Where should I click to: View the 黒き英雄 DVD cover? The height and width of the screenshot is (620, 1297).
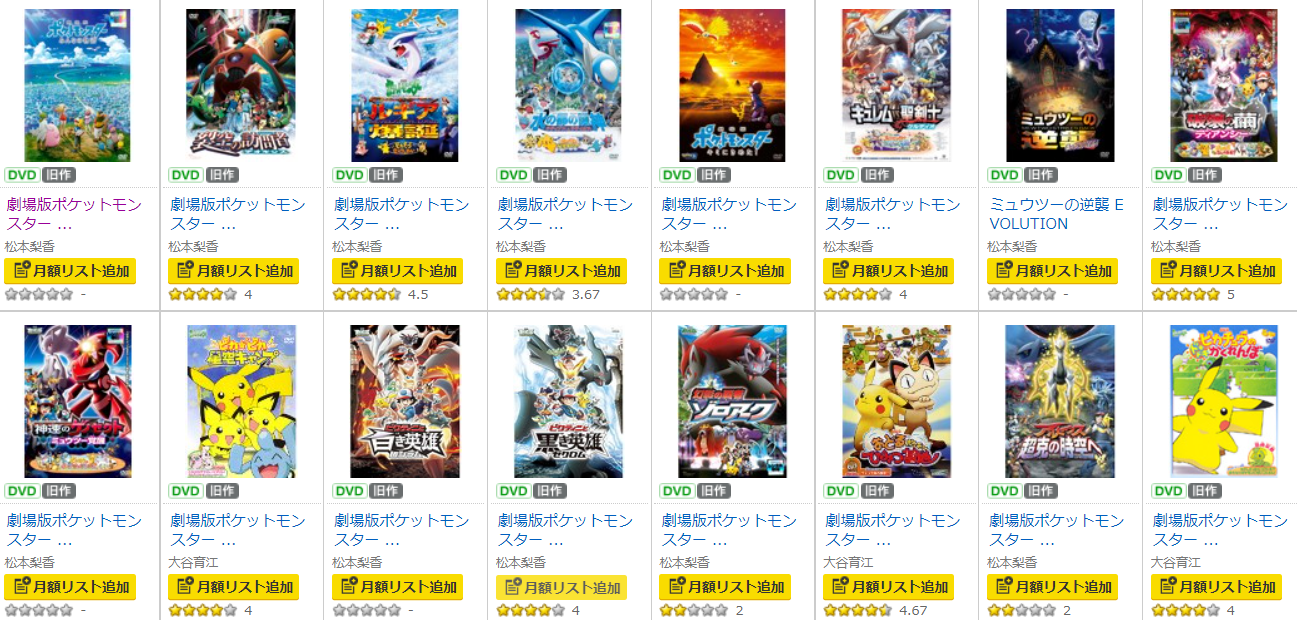[568, 401]
